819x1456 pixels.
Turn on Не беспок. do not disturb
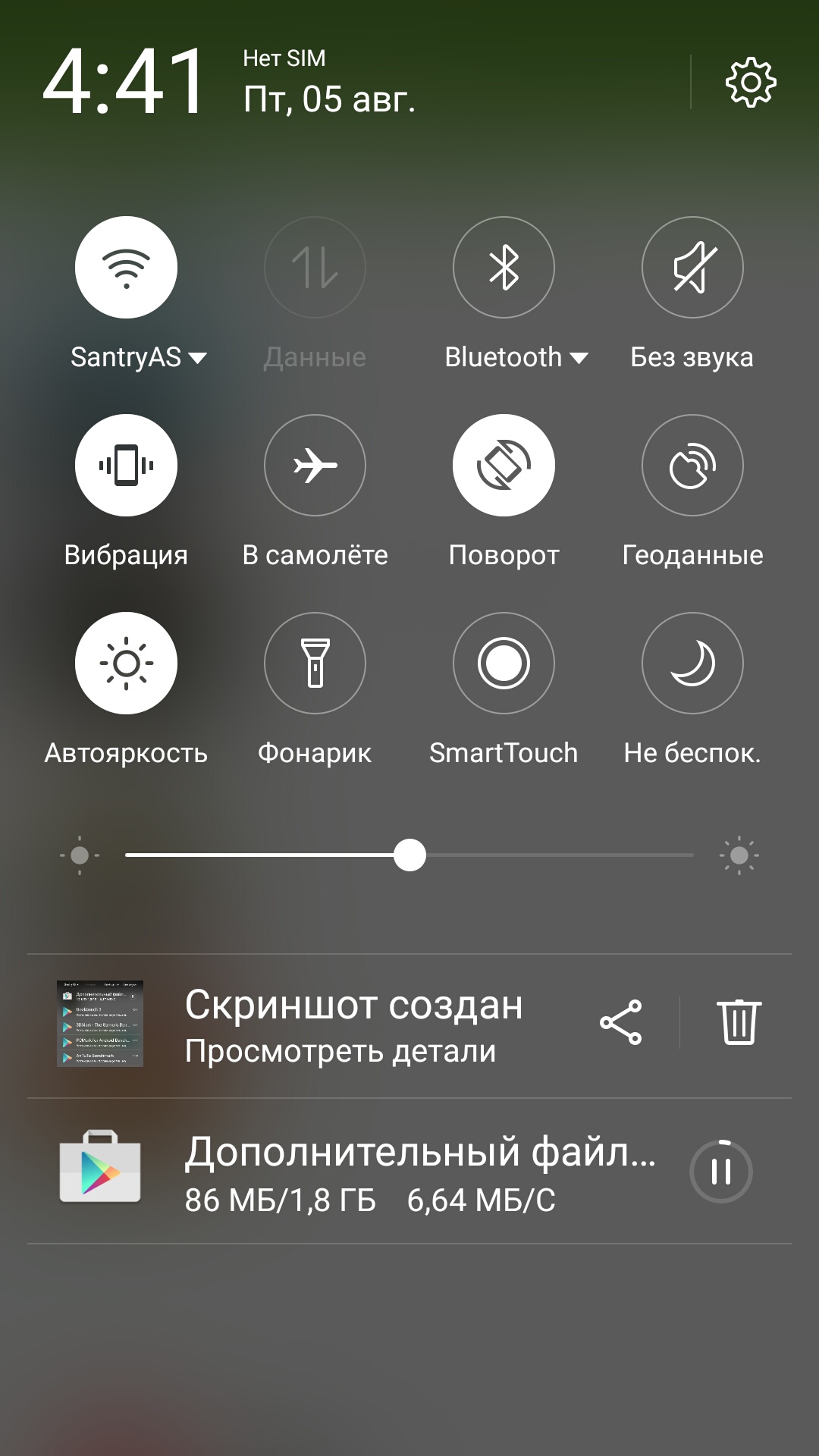coord(692,663)
